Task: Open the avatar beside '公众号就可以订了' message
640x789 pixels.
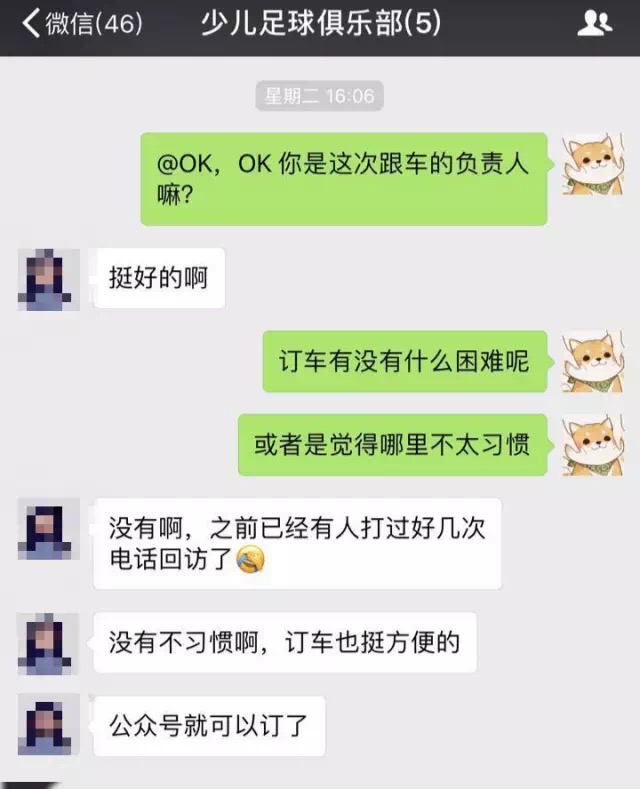Action: [x=48, y=725]
